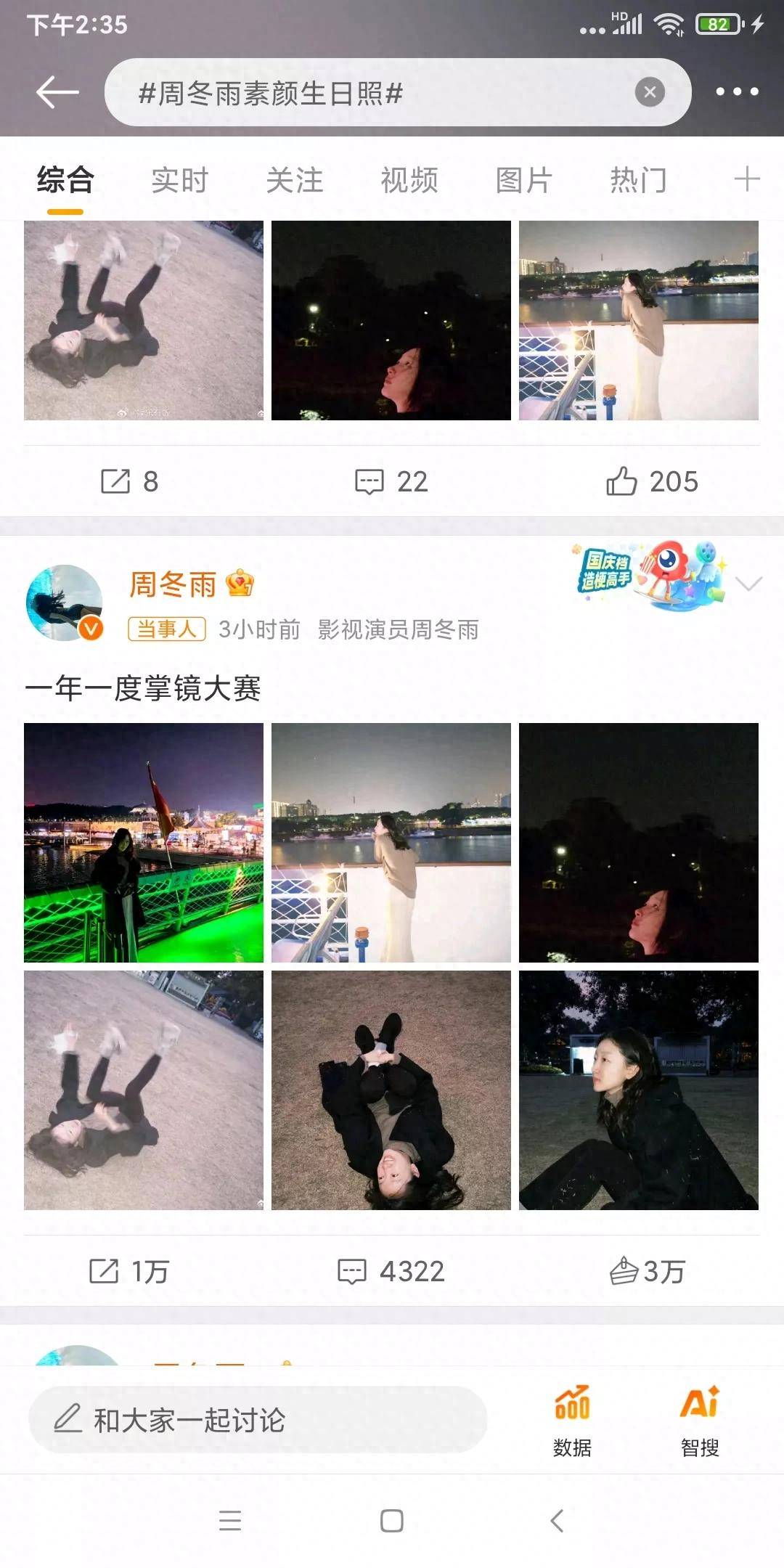Open the 智搜 AI search button
This screenshot has height=1568, width=784.
pyautogui.click(x=700, y=1420)
